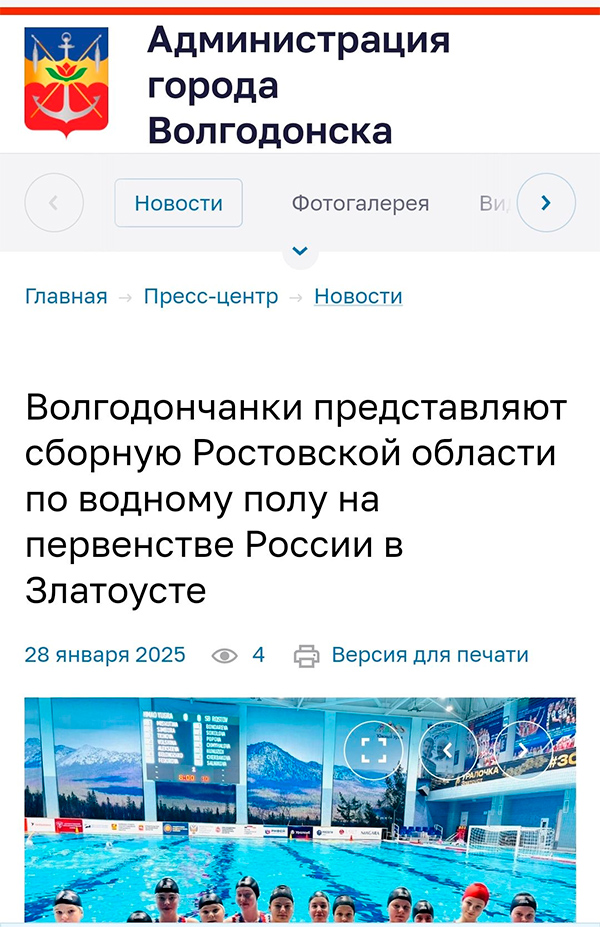The width and height of the screenshot is (600, 927).
Task: Tap the left arrow in tab bar
Action: (53, 203)
